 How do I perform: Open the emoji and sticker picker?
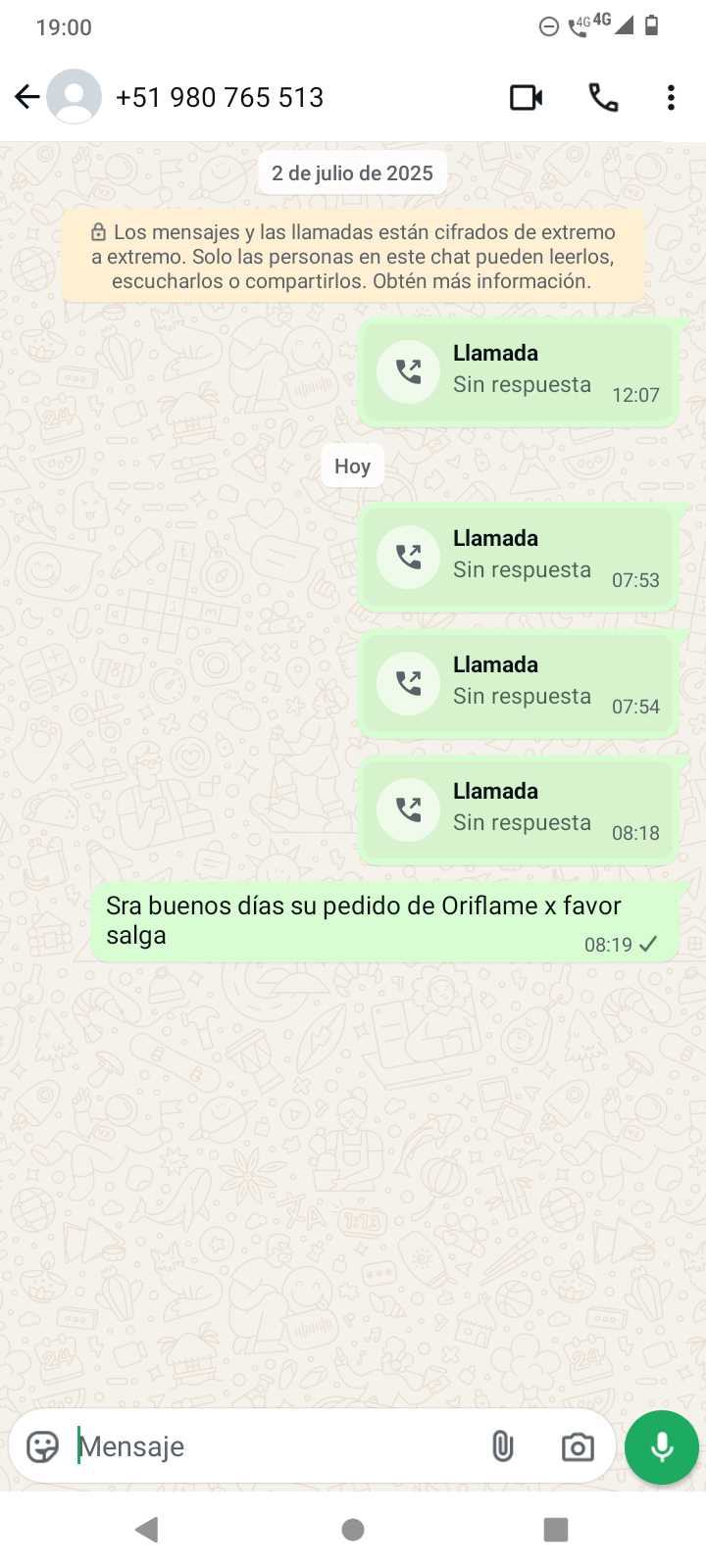(43, 1446)
